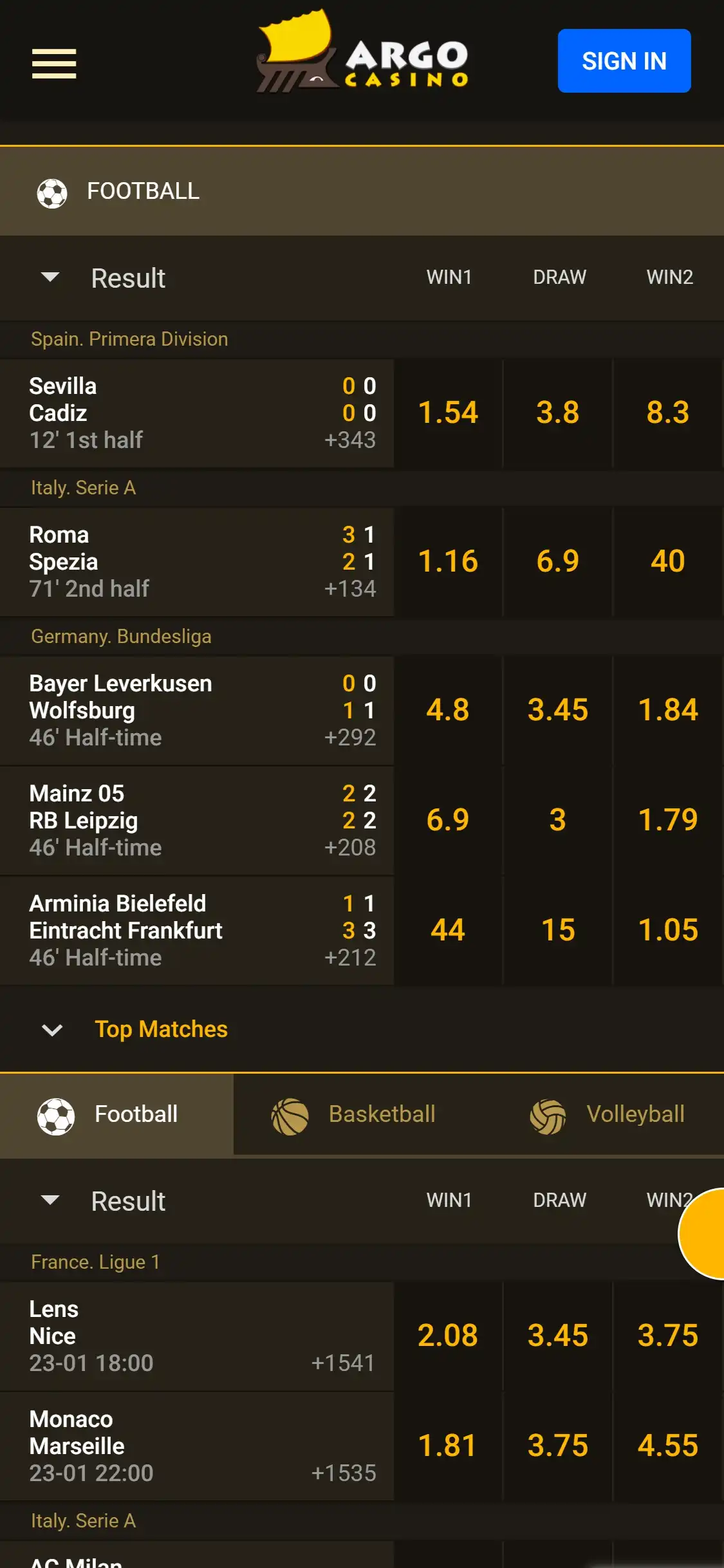Image resolution: width=724 pixels, height=1568 pixels.
Task: Choose Marseille win at 4.55
Action: pos(668,1446)
